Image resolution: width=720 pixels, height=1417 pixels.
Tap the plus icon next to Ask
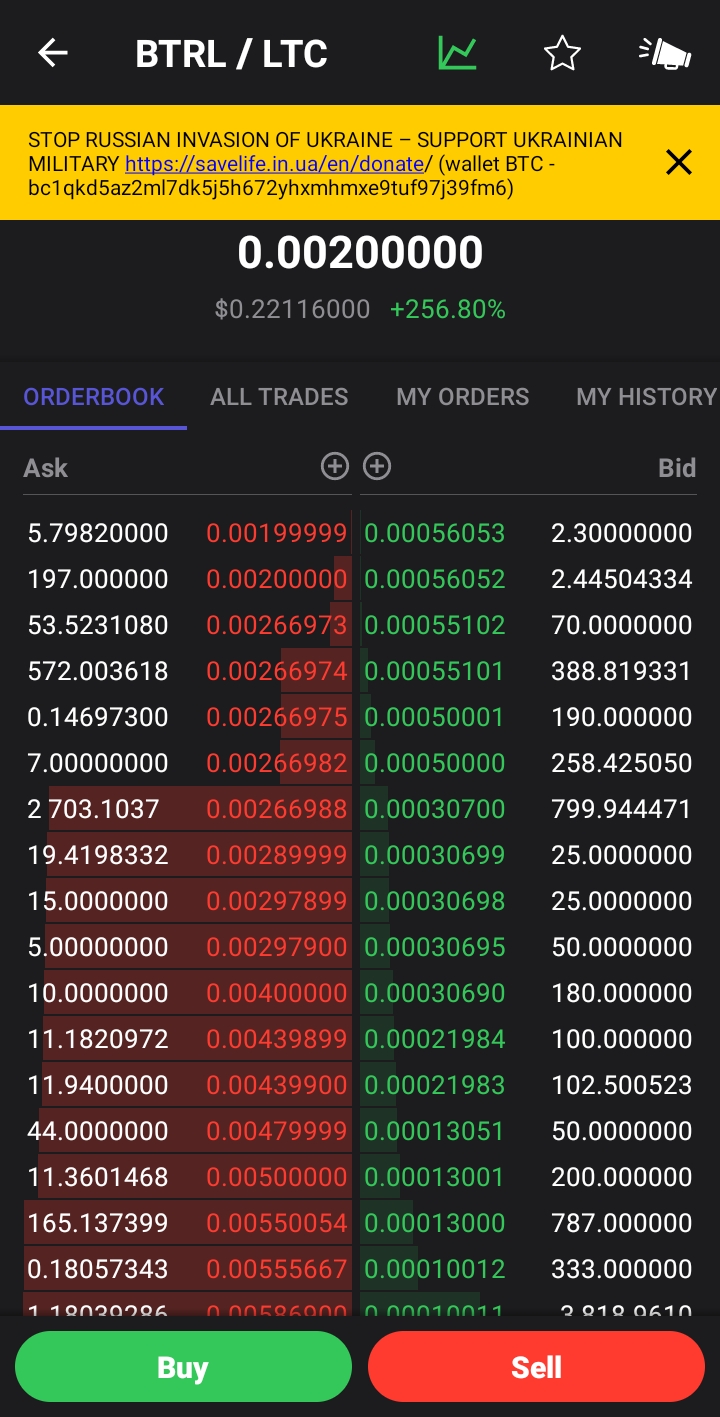point(334,466)
